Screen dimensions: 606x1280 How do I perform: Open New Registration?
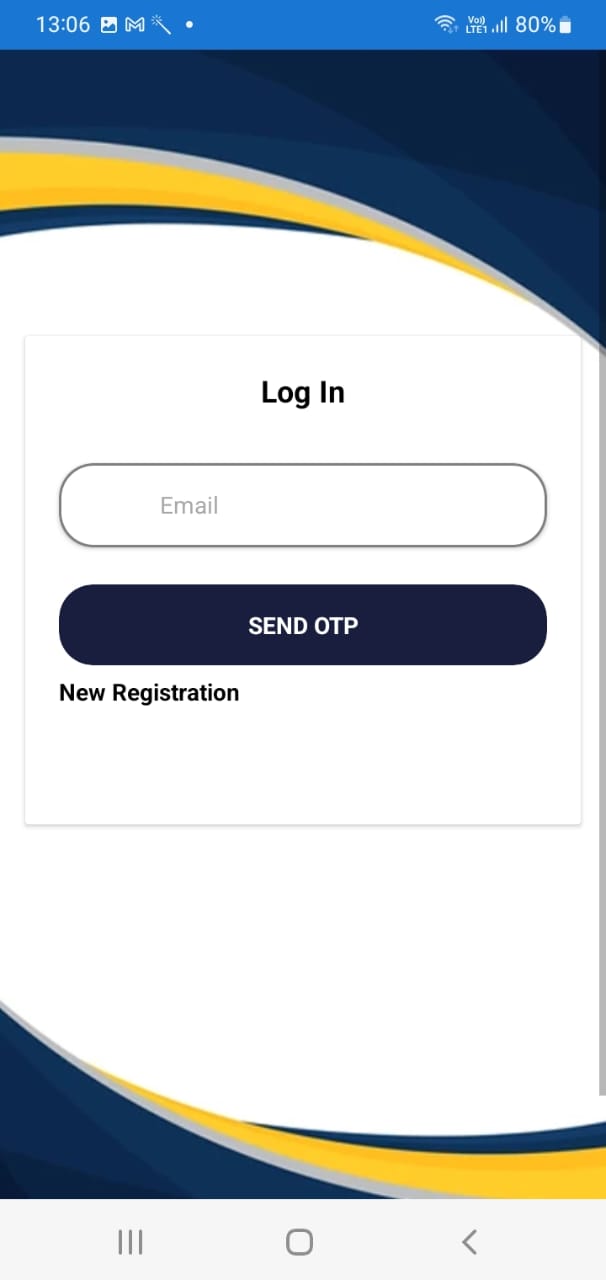149,693
